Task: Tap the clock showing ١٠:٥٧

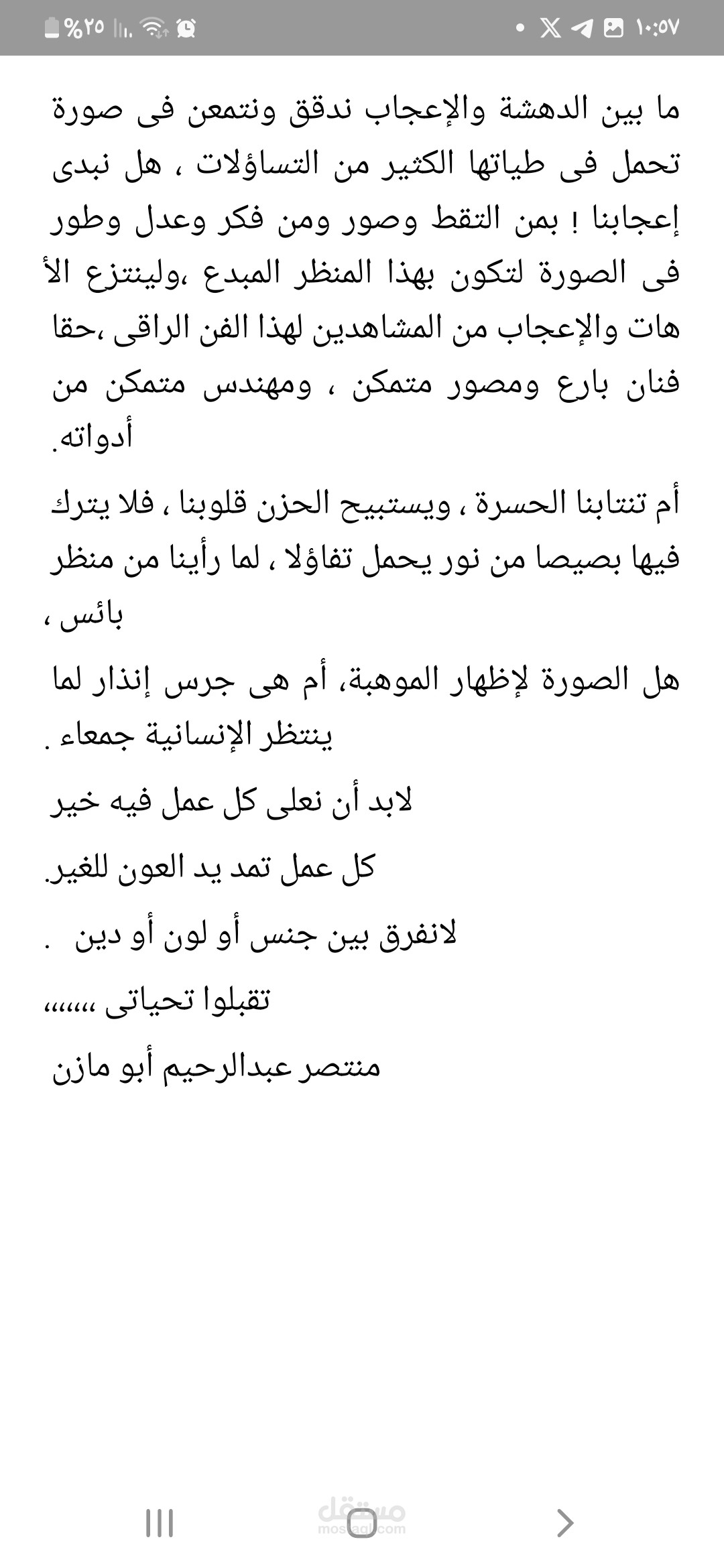Action: 658,27
